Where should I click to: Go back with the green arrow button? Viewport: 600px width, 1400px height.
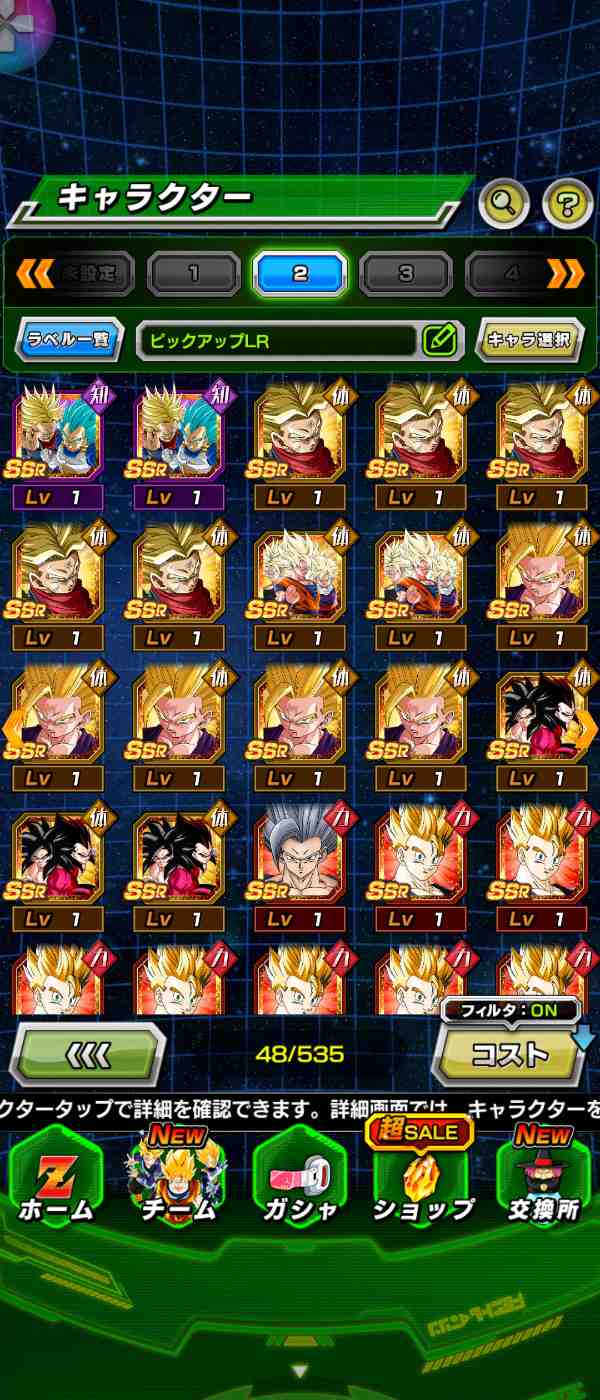tap(87, 1054)
